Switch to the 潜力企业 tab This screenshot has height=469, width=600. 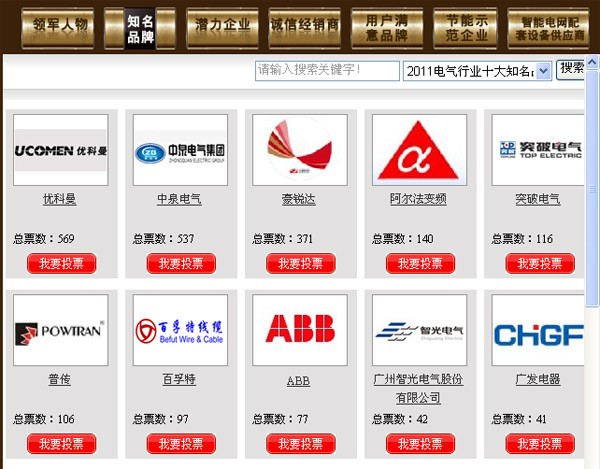click(221, 27)
